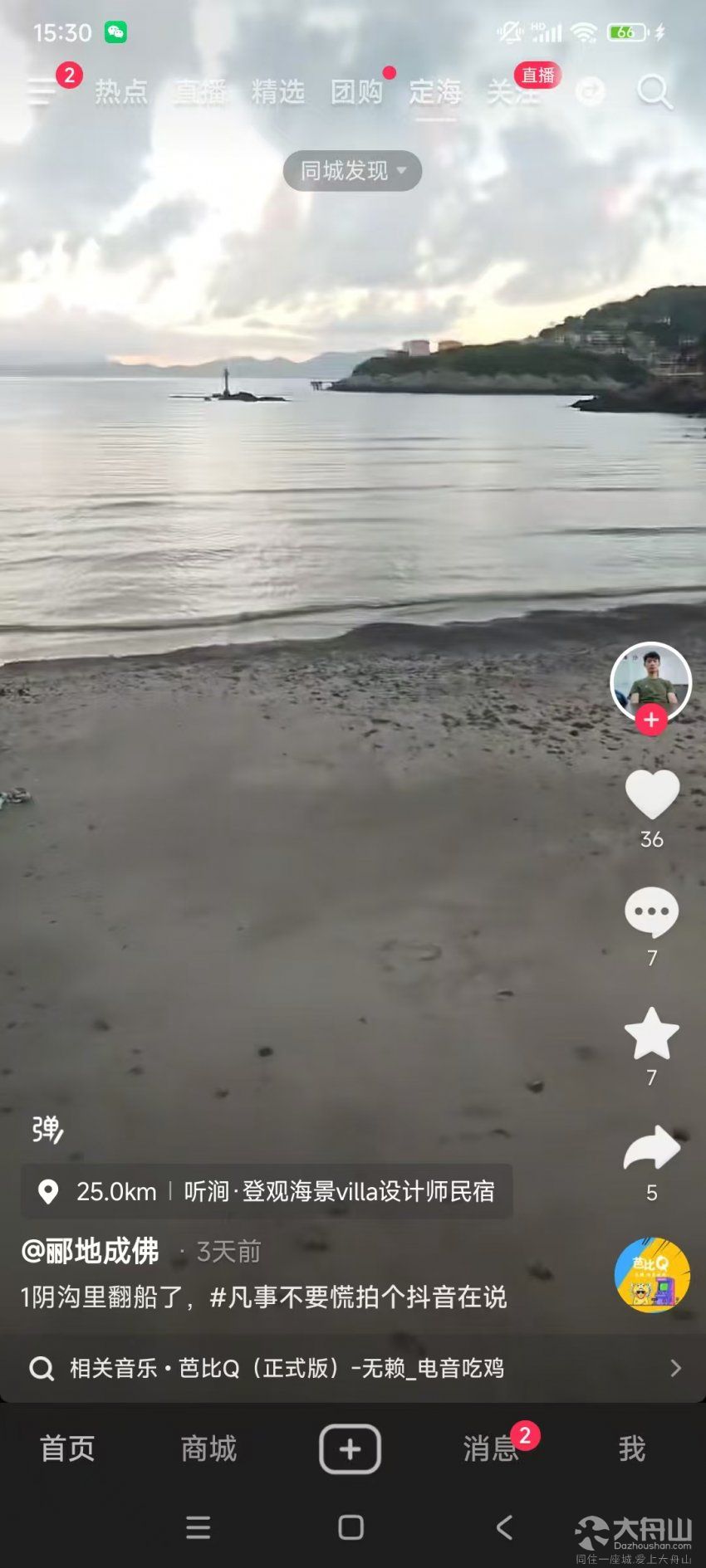Open the 芭比Q music disc
Viewport: 706px width, 1568px height.
click(652, 1275)
